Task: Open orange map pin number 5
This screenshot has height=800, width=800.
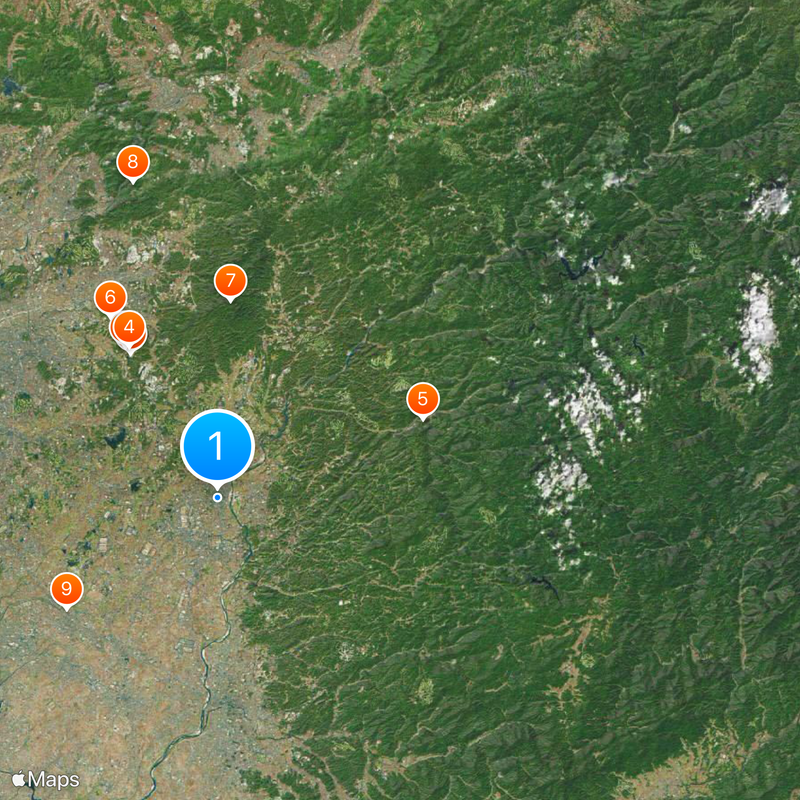Action: (x=423, y=399)
